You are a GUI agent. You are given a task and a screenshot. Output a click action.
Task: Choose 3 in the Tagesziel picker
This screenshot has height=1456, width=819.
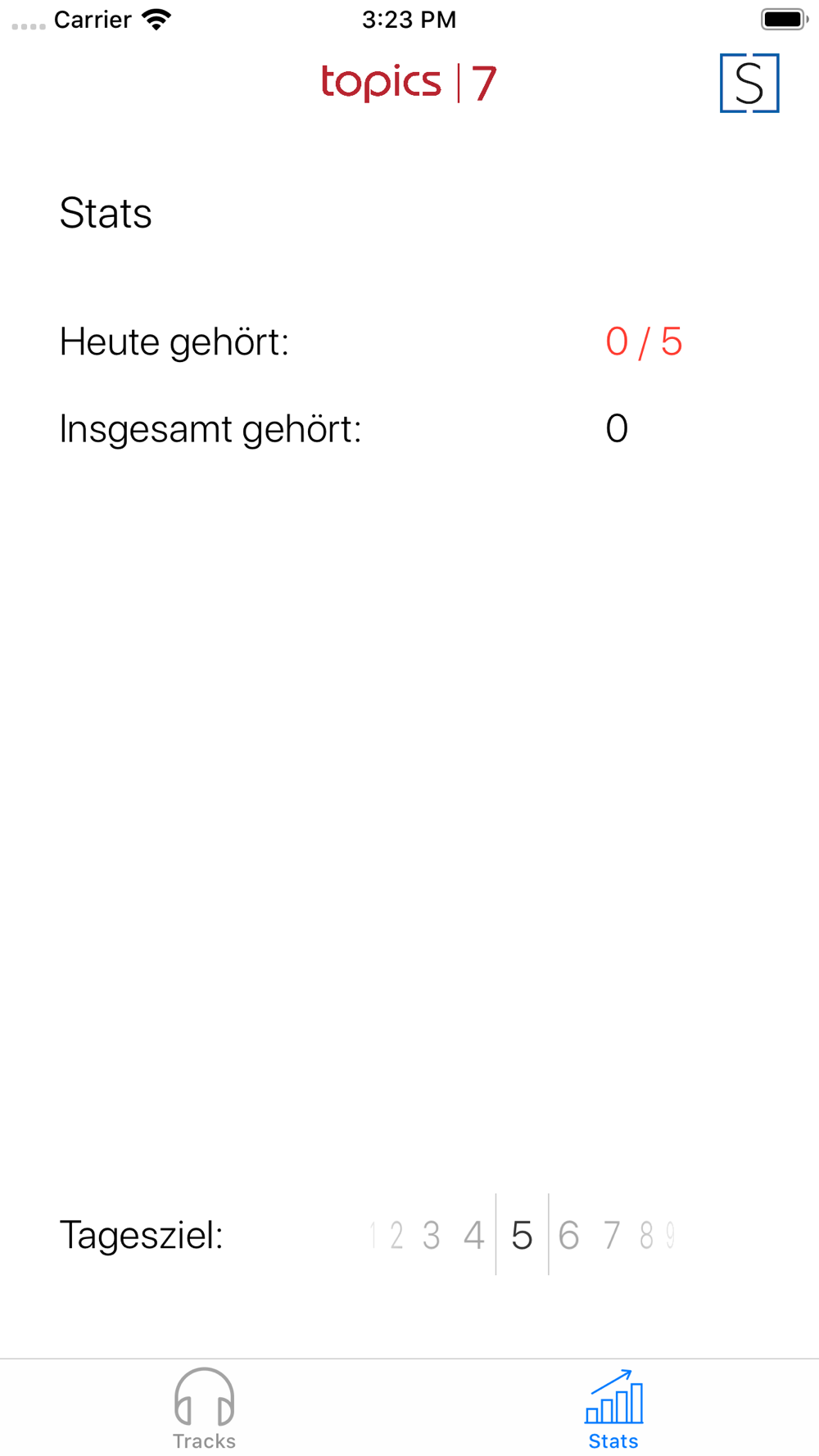(432, 1235)
